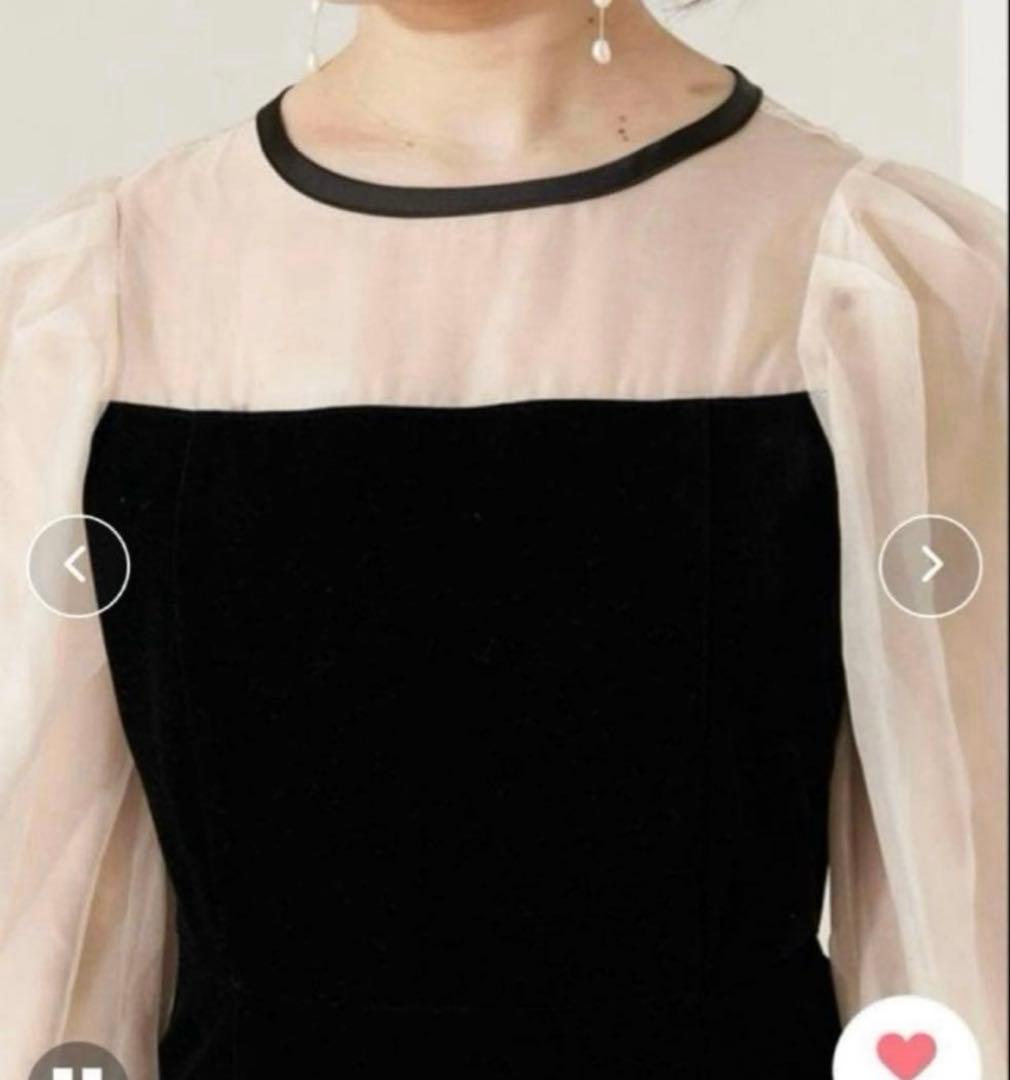The image size is (1010, 1080).
Task: Go to the previous product photo
Action: pyautogui.click(x=78, y=565)
